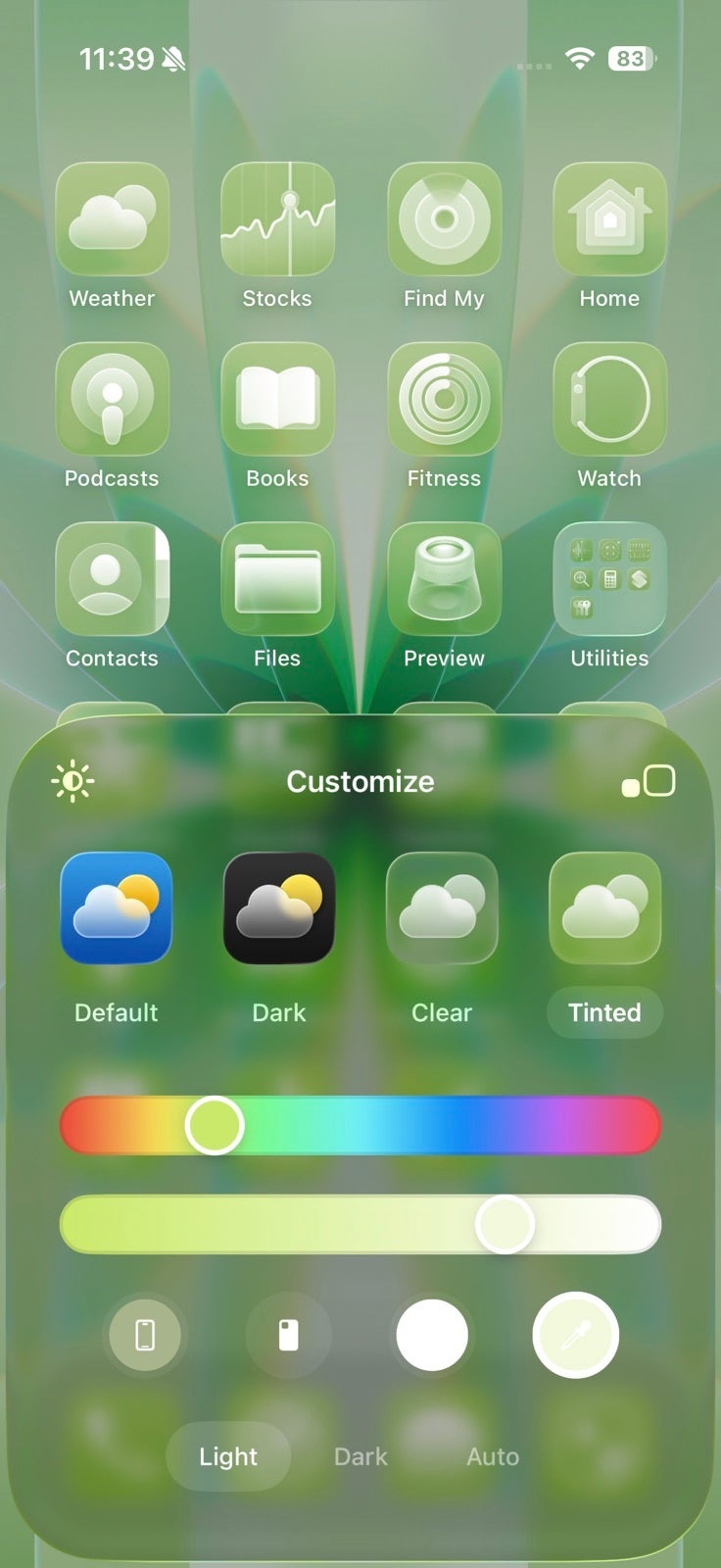Tap the green saturation slider
Image resolution: width=721 pixels, height=1568 pixels.
click(360, 1224)
